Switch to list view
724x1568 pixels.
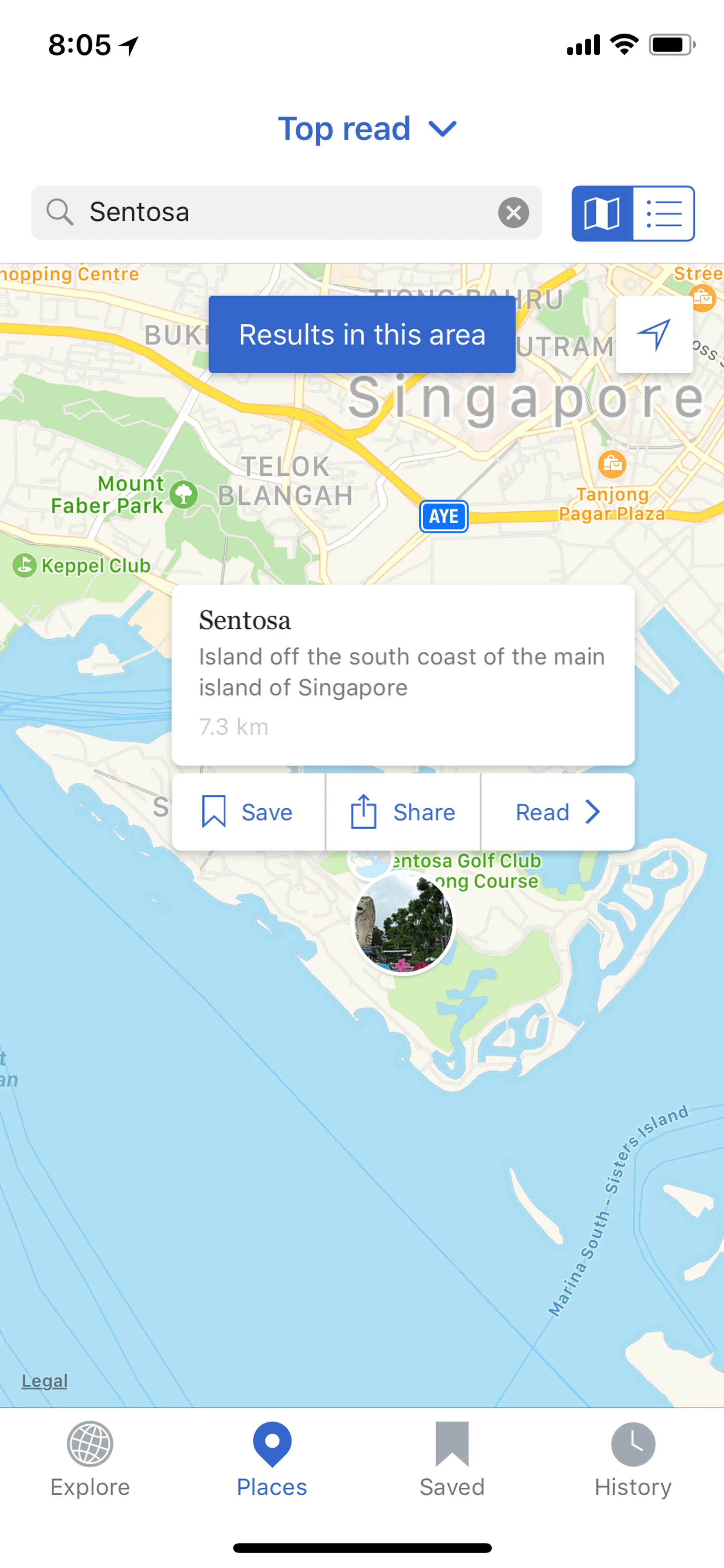(664, 213)
